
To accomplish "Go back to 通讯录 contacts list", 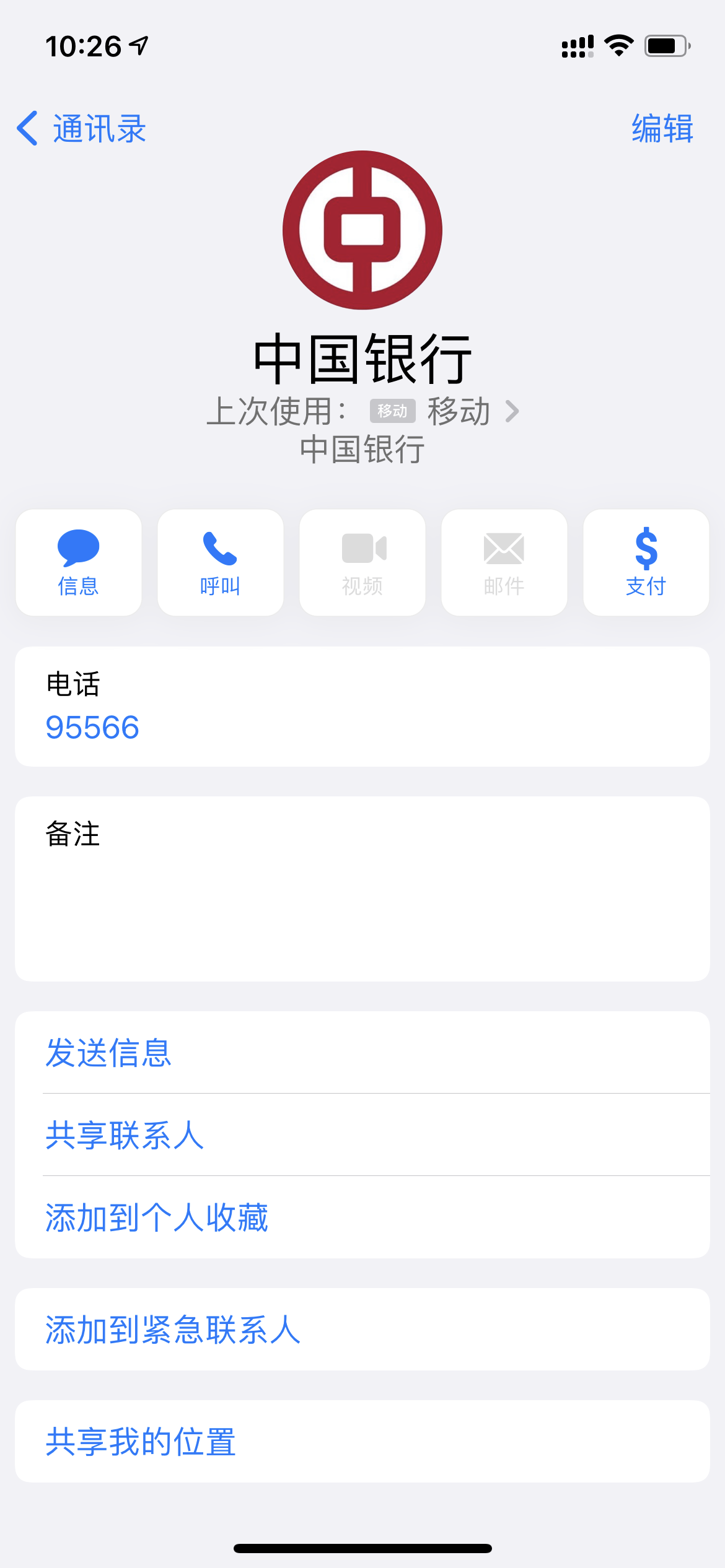I will pos(82,129).
